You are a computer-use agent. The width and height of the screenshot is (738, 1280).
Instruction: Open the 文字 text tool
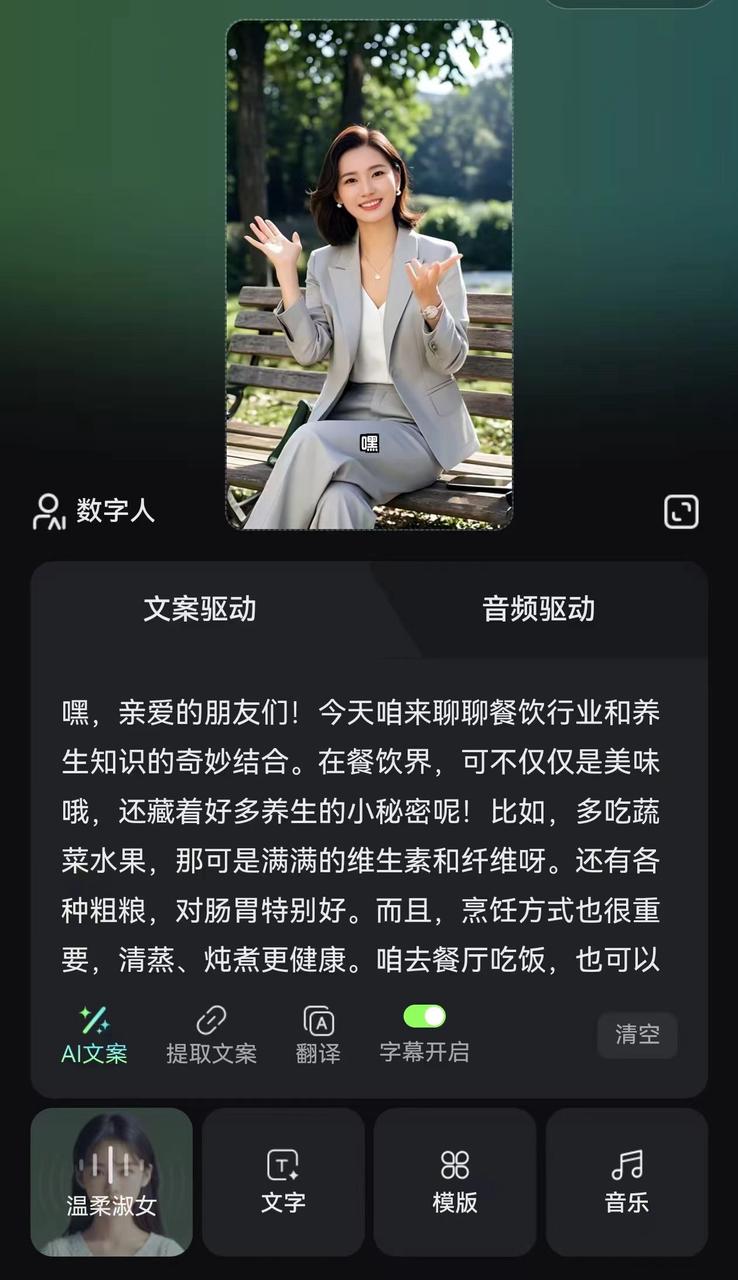pyautogui.click(x=283, y=1182)
